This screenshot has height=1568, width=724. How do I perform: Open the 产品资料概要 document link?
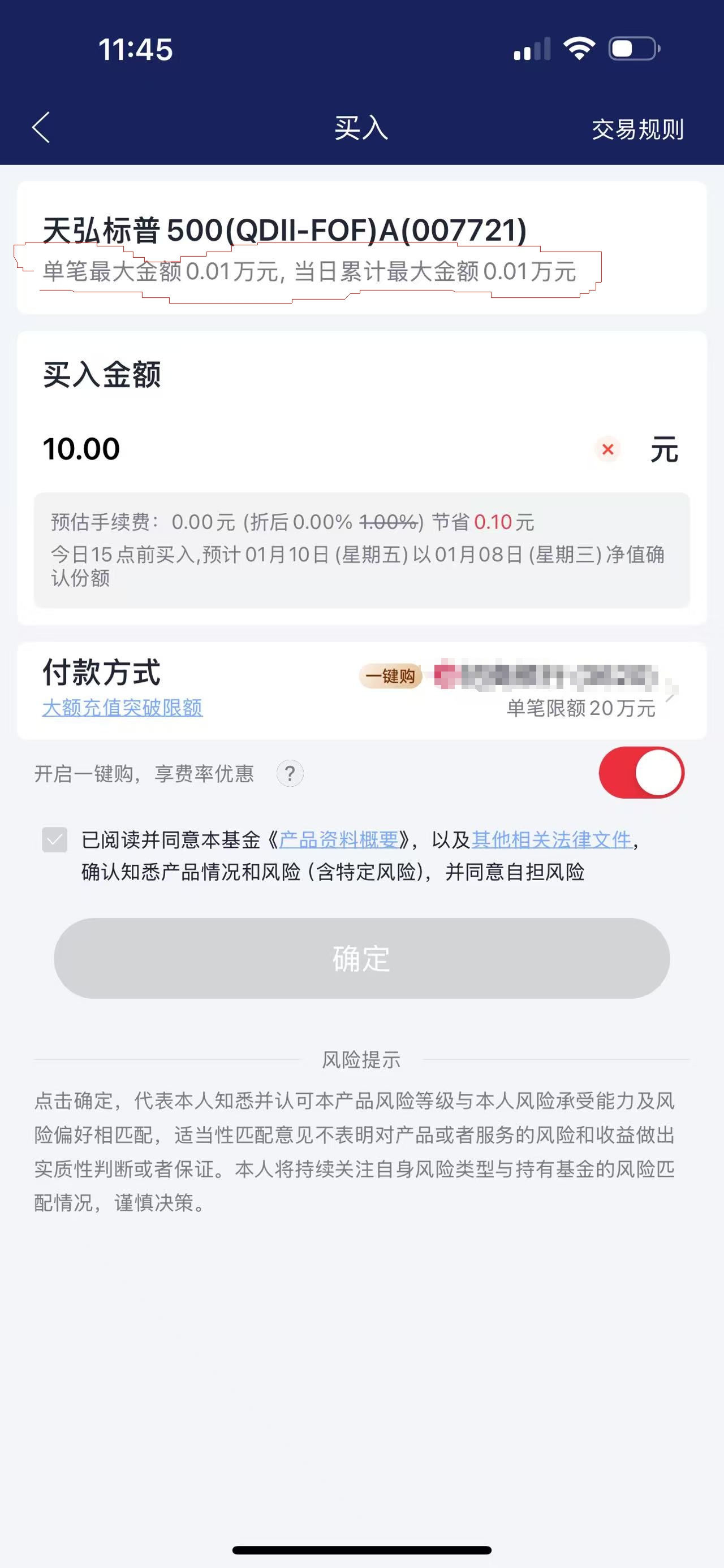(x=339, y=840)
